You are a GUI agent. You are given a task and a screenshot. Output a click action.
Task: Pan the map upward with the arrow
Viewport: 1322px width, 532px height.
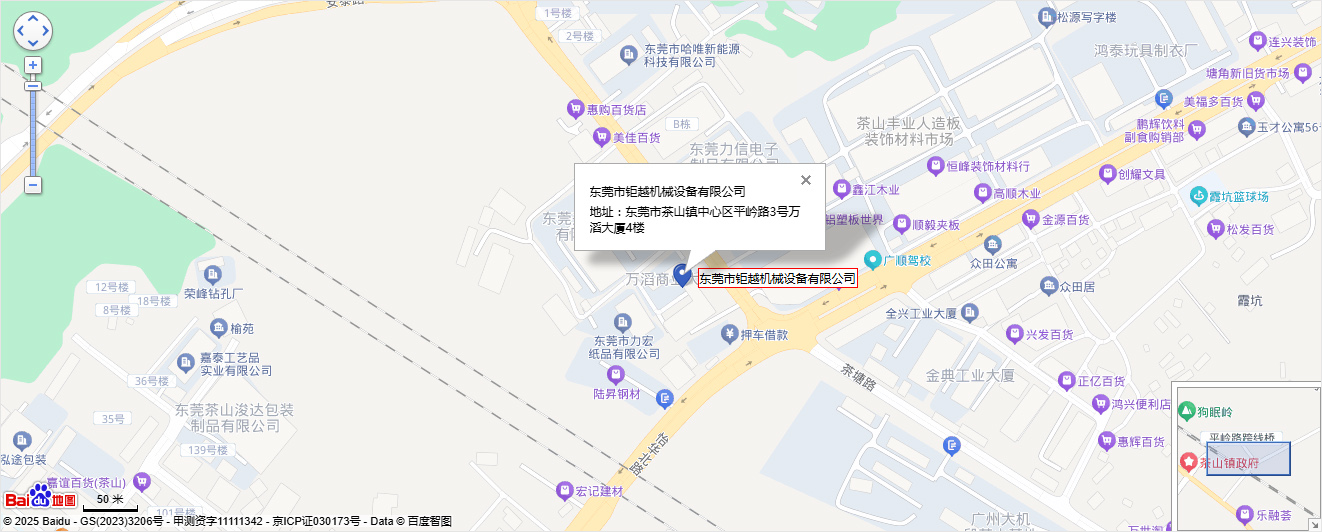pyautogui.click(x=33, y=19)
